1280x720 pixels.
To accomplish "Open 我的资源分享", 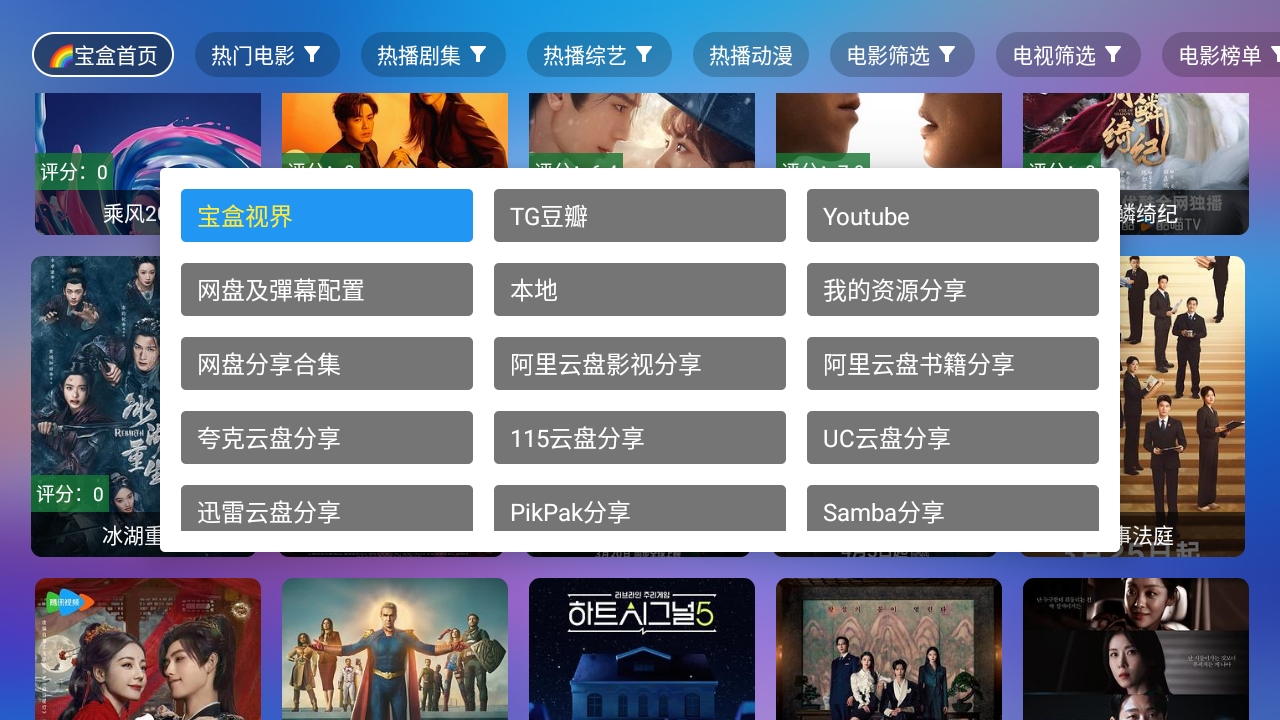I will pyautogui.click(x=952, y=290).
